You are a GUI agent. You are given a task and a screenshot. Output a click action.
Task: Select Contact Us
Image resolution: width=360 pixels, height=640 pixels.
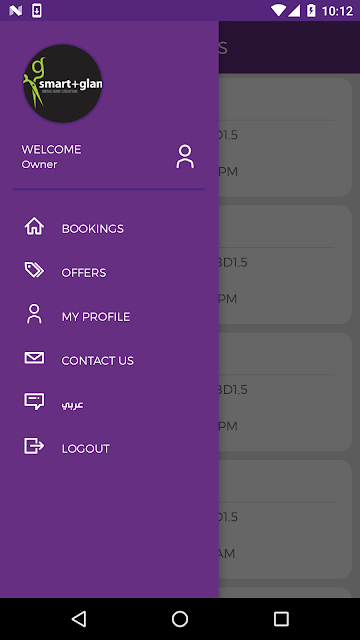pos(109,360)
